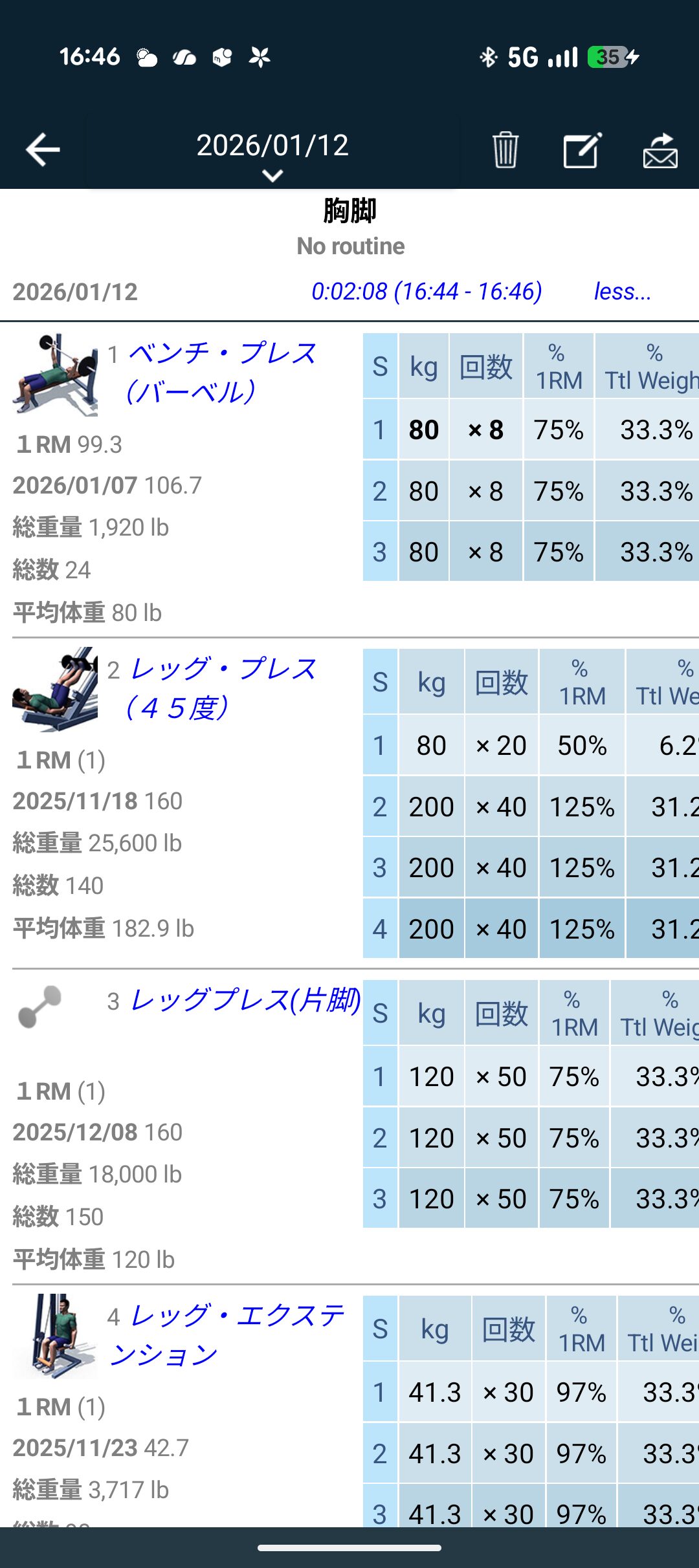The height and width of the screenshot is (1568, 699).
Task: Open レッグ・プレス(45度) exercise details
Action: click(221, 688)
